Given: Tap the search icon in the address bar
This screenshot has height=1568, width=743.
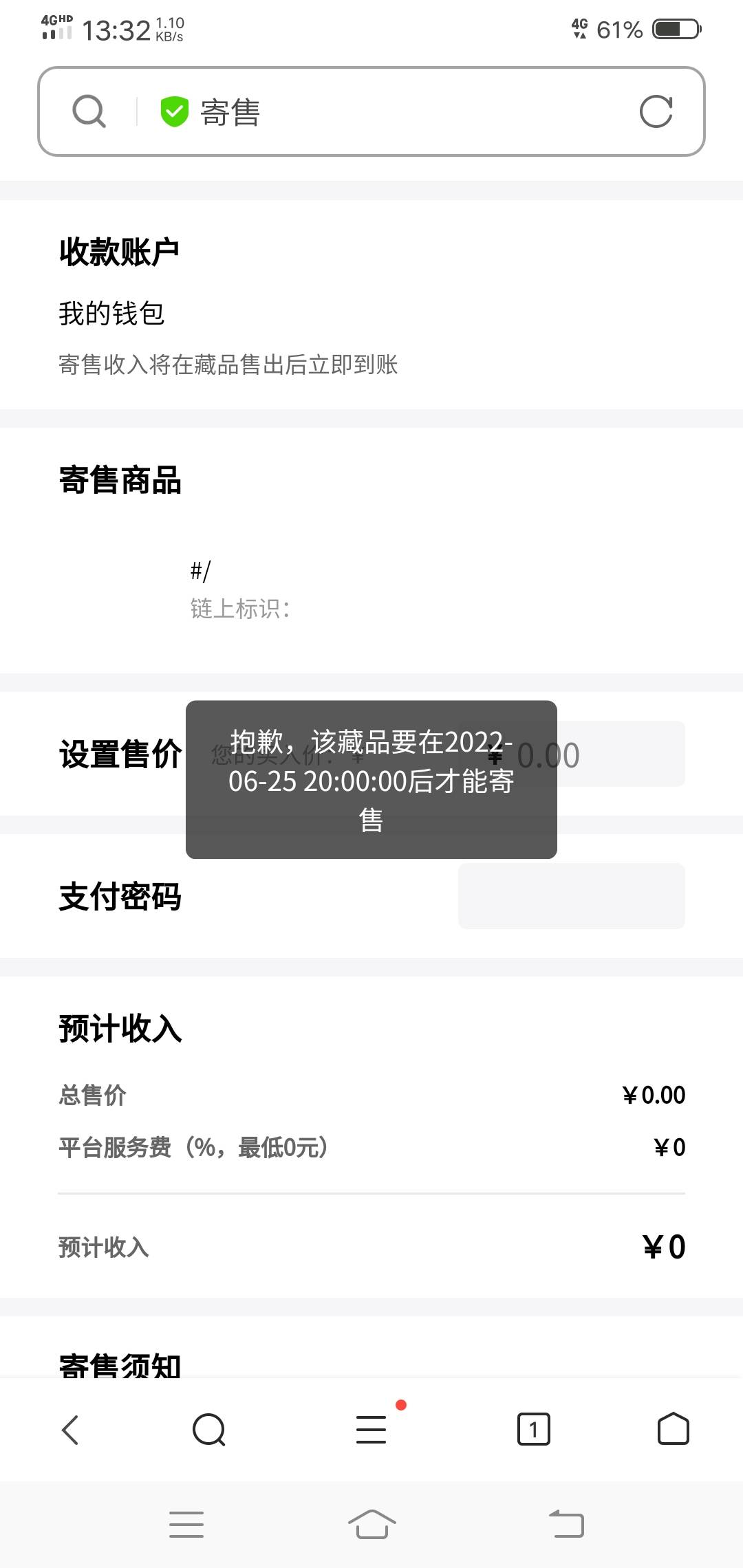Looking at the screenshot, I should (89, 111).
